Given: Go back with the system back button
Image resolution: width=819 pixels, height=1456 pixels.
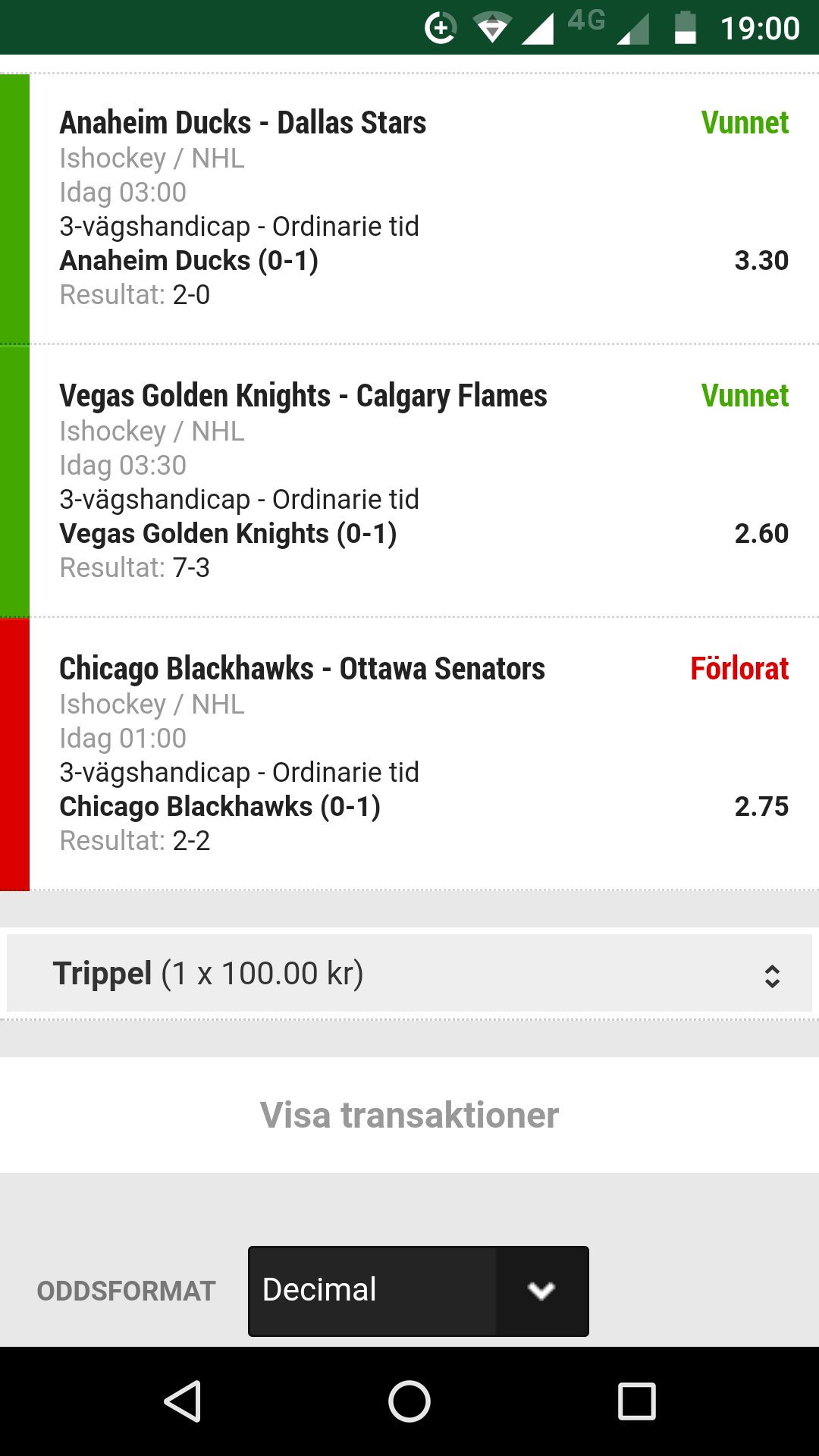Looking at the screenshot, I should tap(182, 1401).
